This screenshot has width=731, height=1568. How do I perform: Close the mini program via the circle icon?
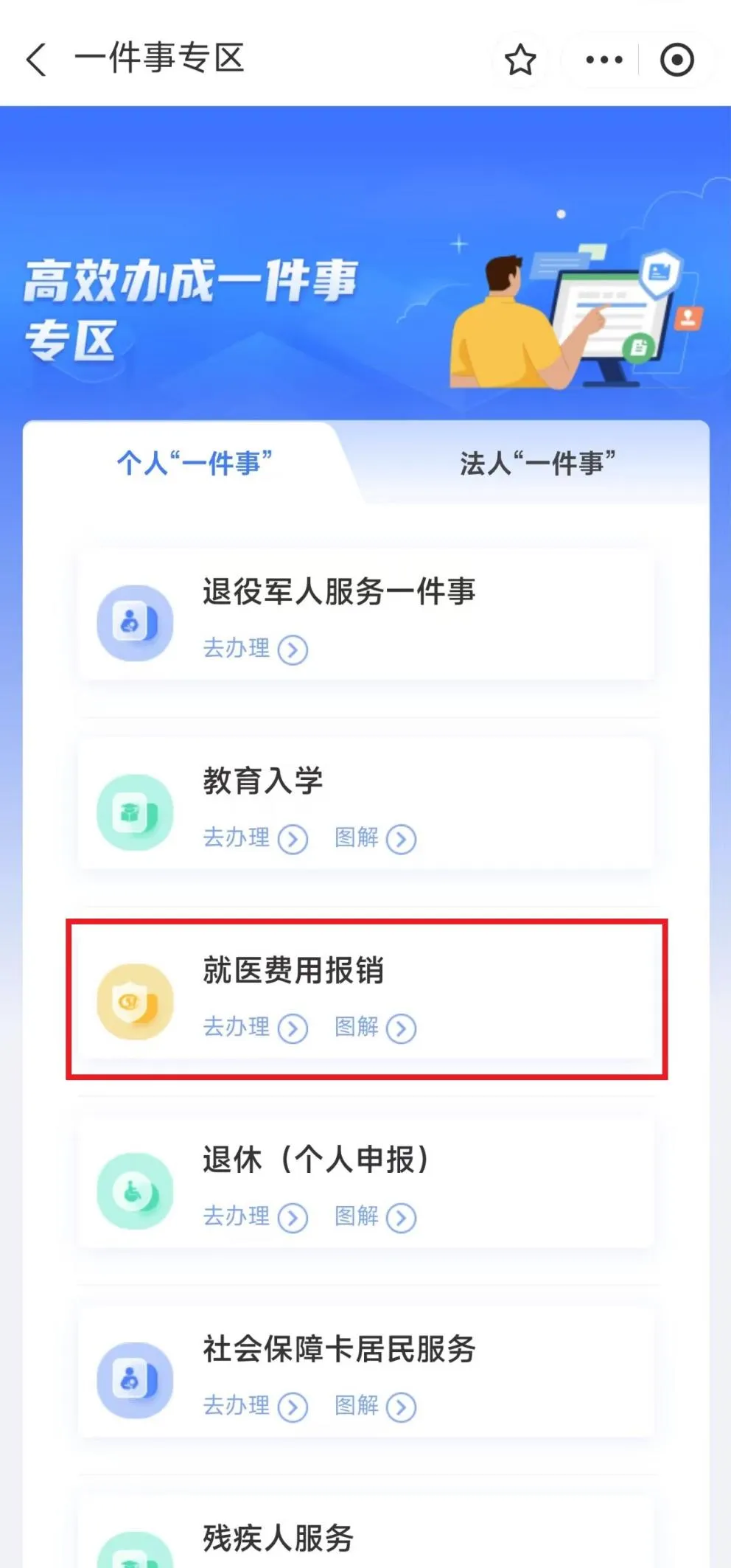[x=676, y=60]
